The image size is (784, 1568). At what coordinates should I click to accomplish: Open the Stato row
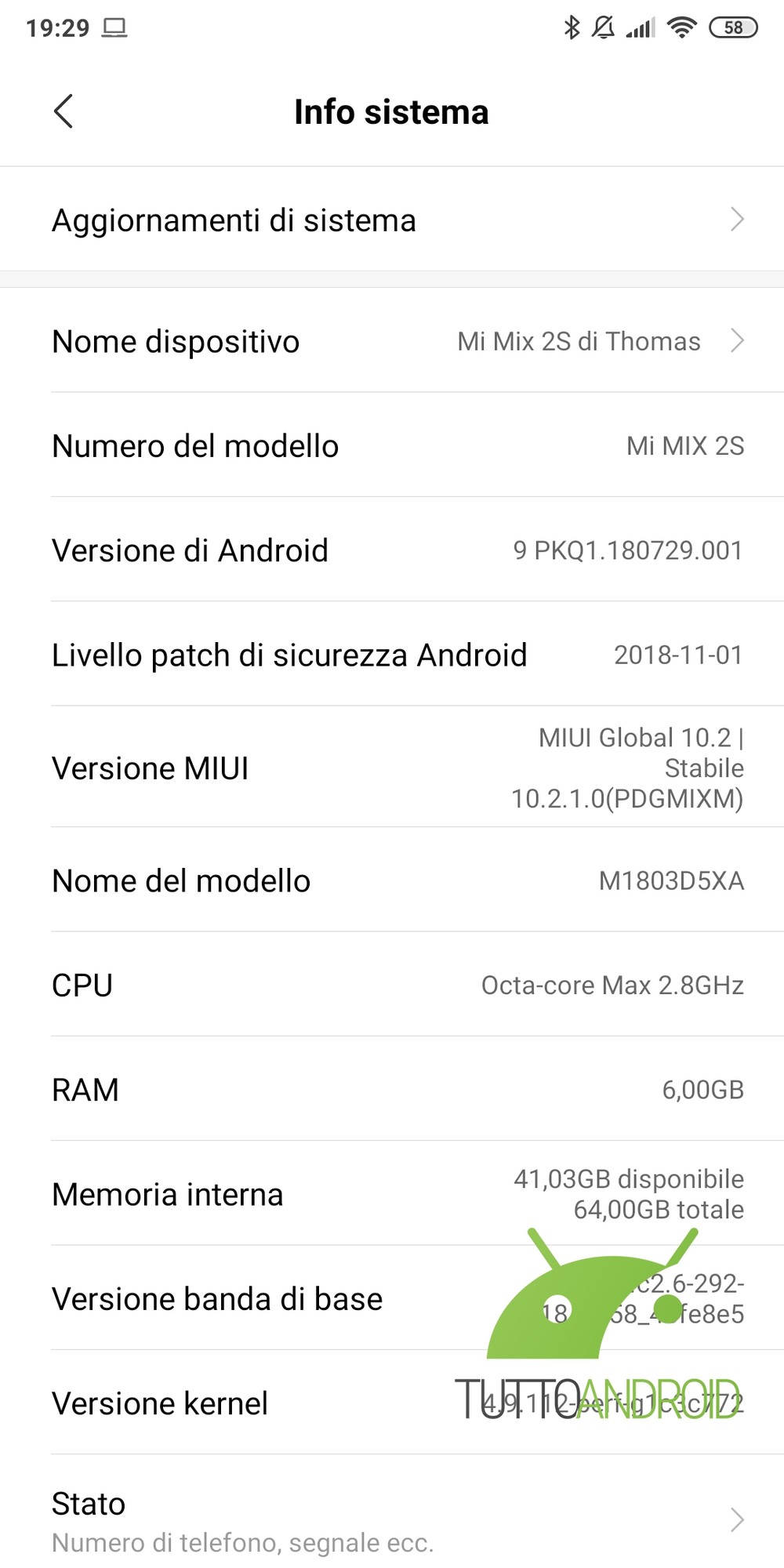[x=392, y=1519]
